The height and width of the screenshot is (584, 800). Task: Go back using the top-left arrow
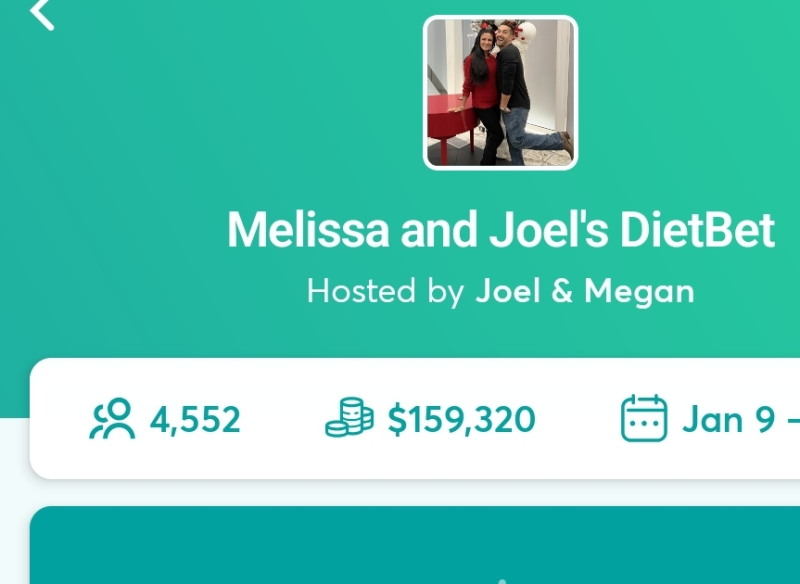(42, 13)
